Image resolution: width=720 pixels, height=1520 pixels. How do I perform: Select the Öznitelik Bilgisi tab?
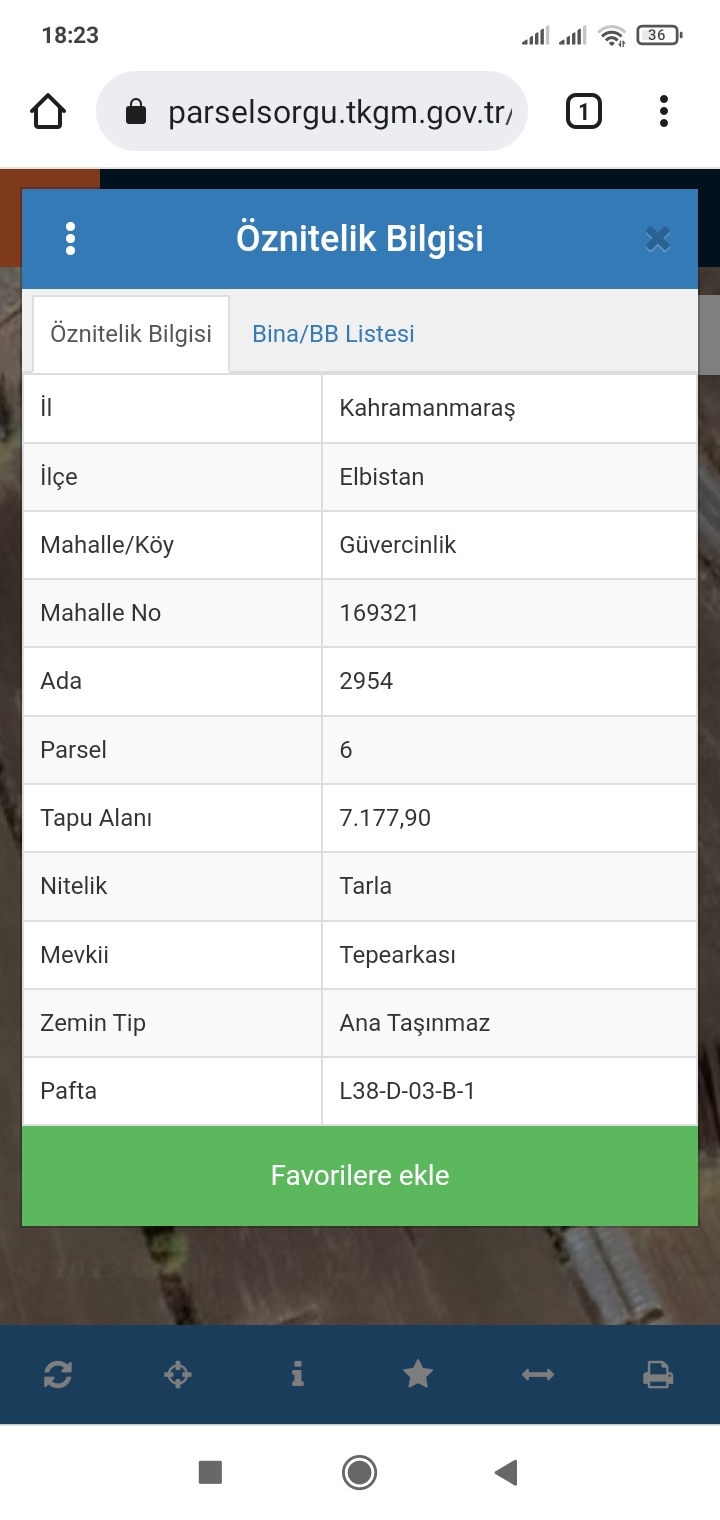coord(131,334)
